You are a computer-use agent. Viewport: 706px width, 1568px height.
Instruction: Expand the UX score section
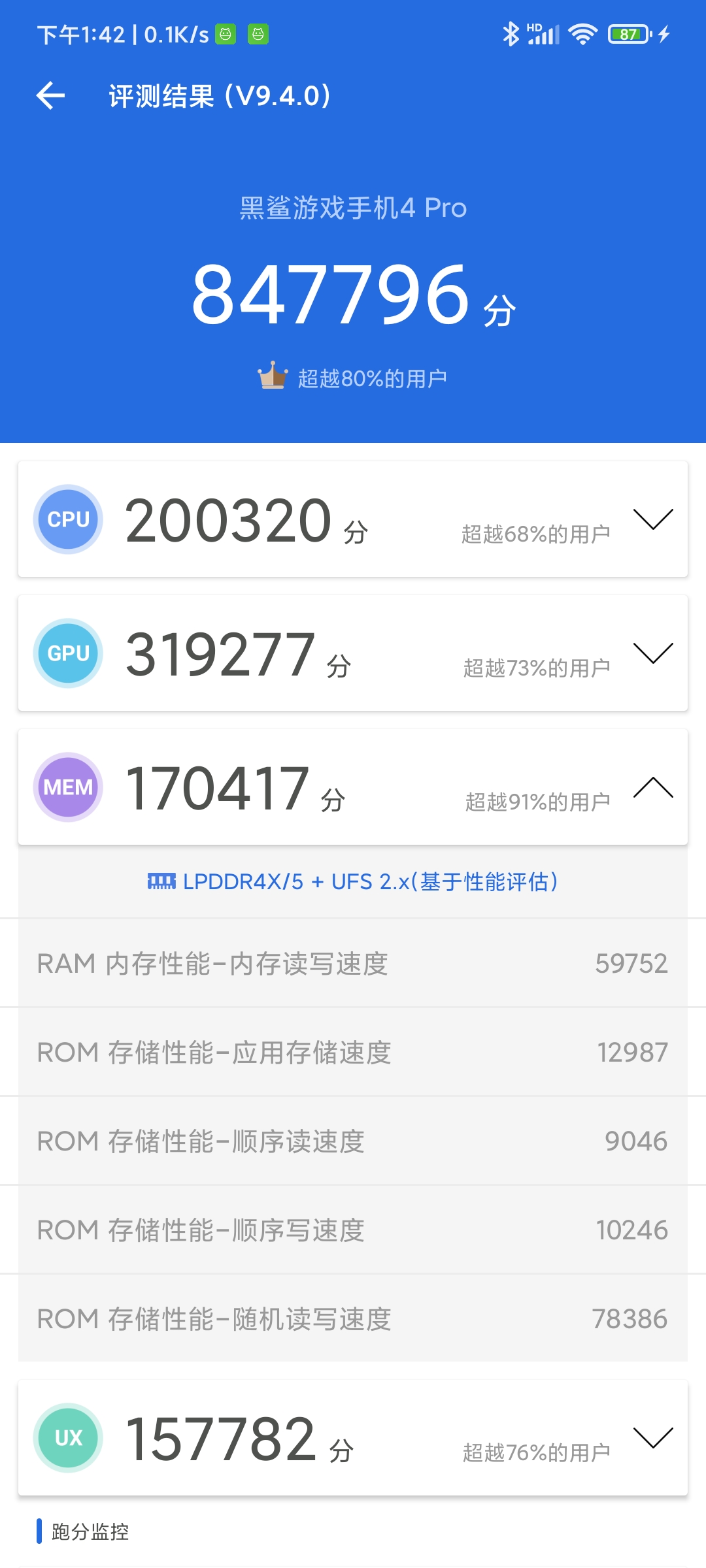click(653, 1438)
